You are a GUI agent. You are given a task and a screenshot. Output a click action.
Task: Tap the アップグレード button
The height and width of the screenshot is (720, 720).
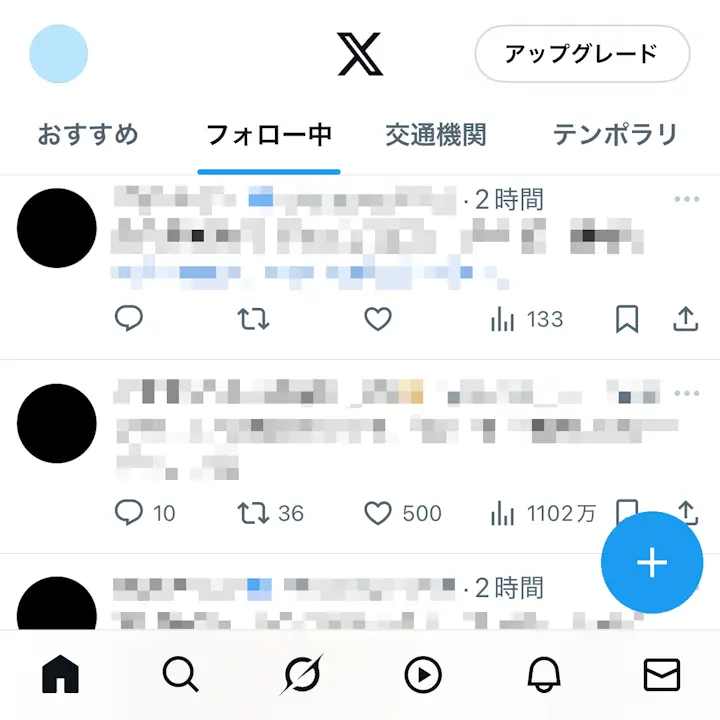click(x=581, y=53)
